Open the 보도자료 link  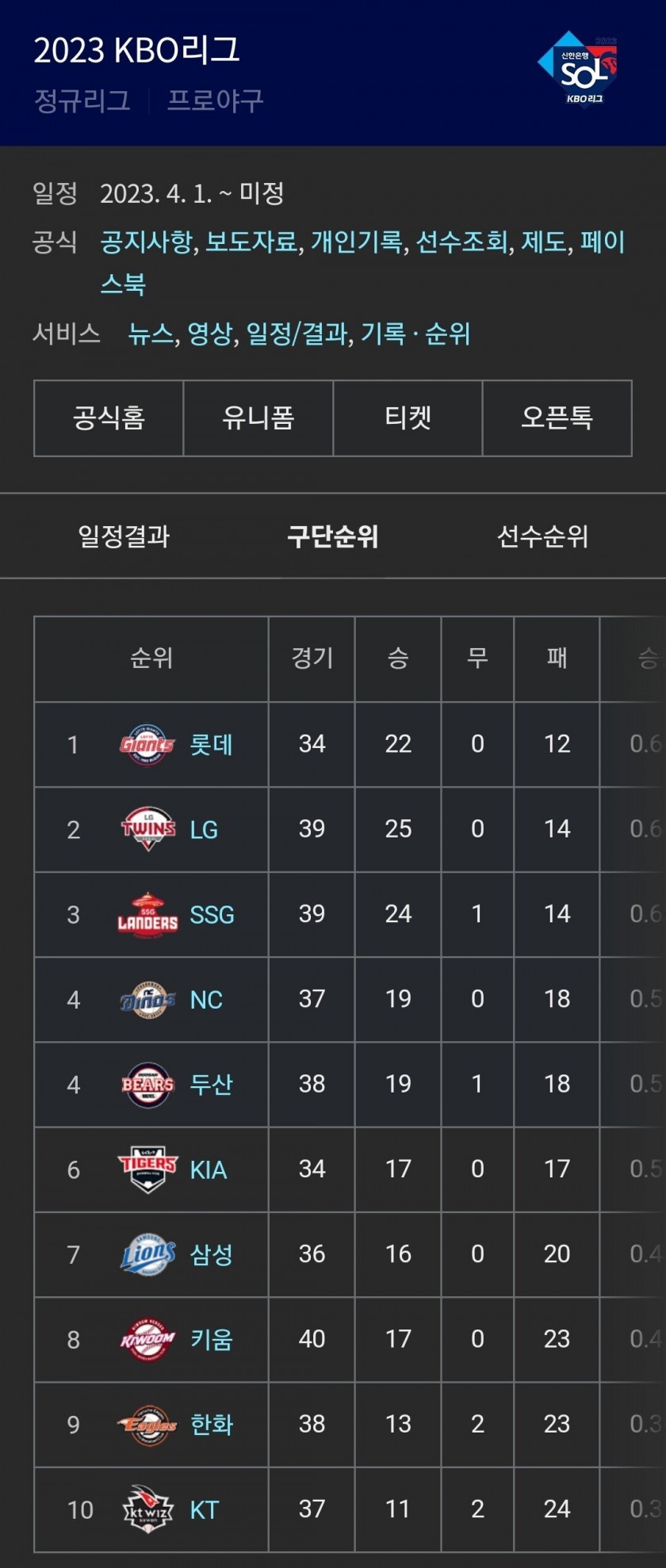pos(251,242)
